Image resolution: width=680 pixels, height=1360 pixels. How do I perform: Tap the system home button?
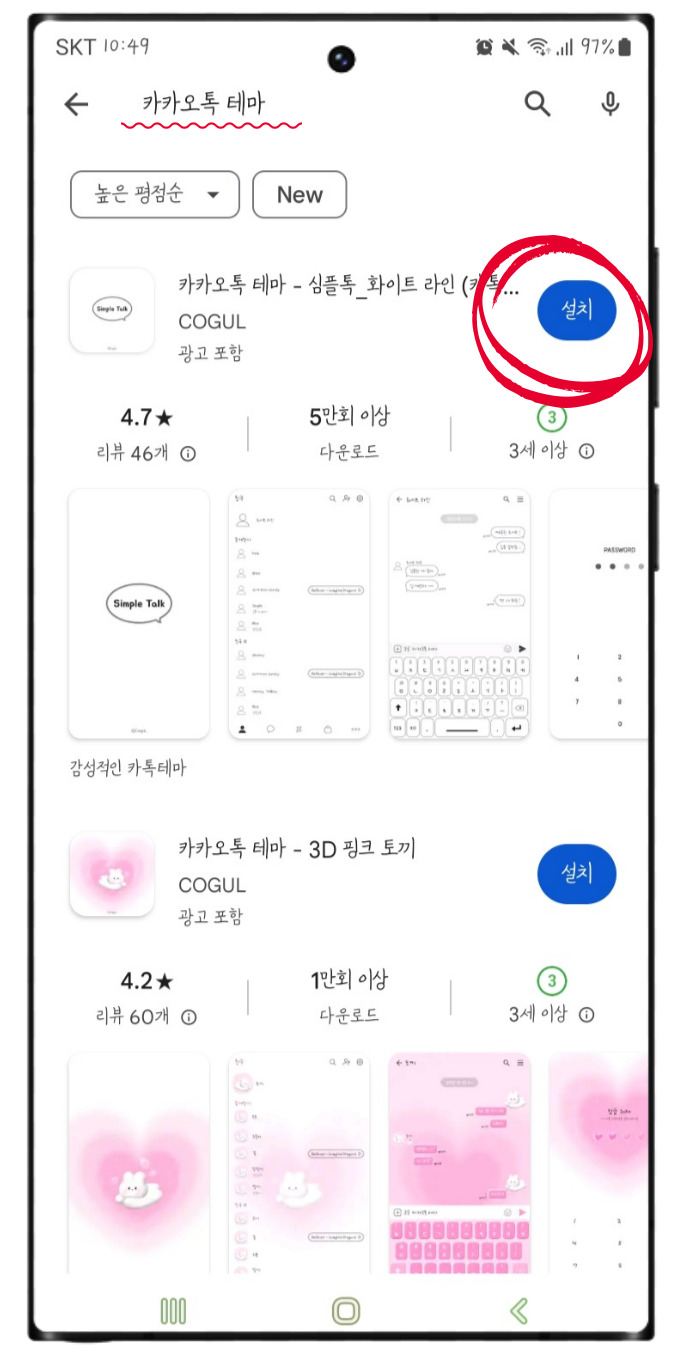[x=346, y=1310]
